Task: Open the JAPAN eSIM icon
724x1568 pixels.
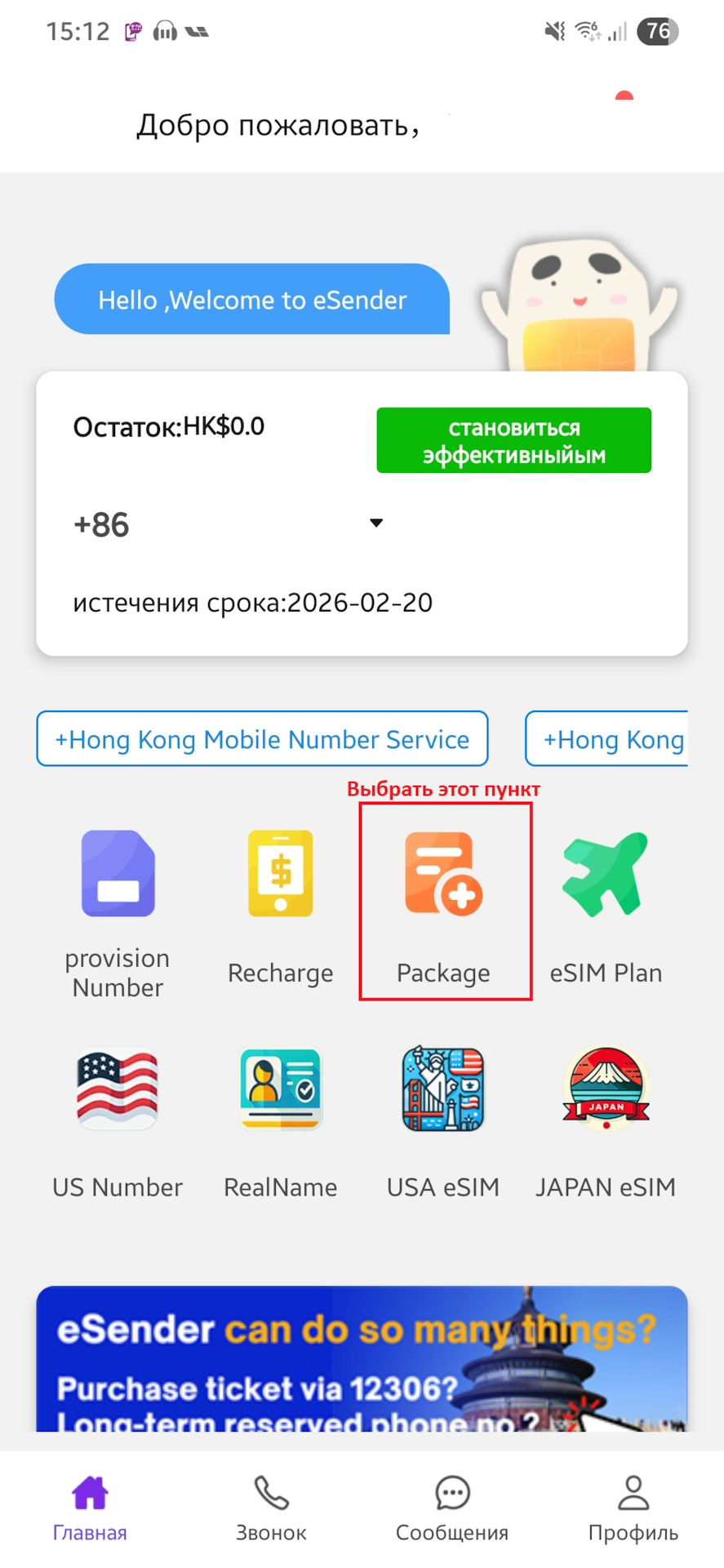Action: tap(606, 1089)
